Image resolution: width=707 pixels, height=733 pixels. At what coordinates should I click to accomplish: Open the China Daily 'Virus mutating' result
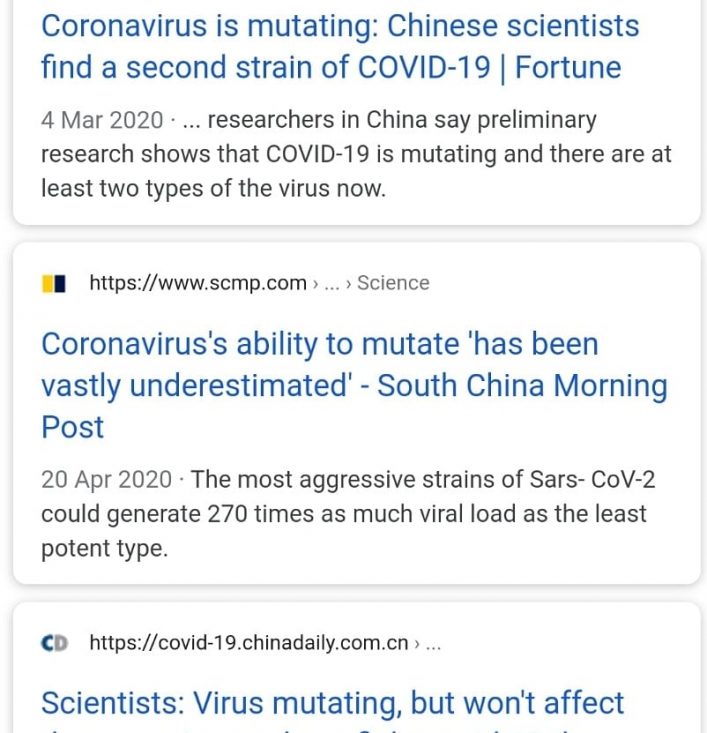click(332, 703)
